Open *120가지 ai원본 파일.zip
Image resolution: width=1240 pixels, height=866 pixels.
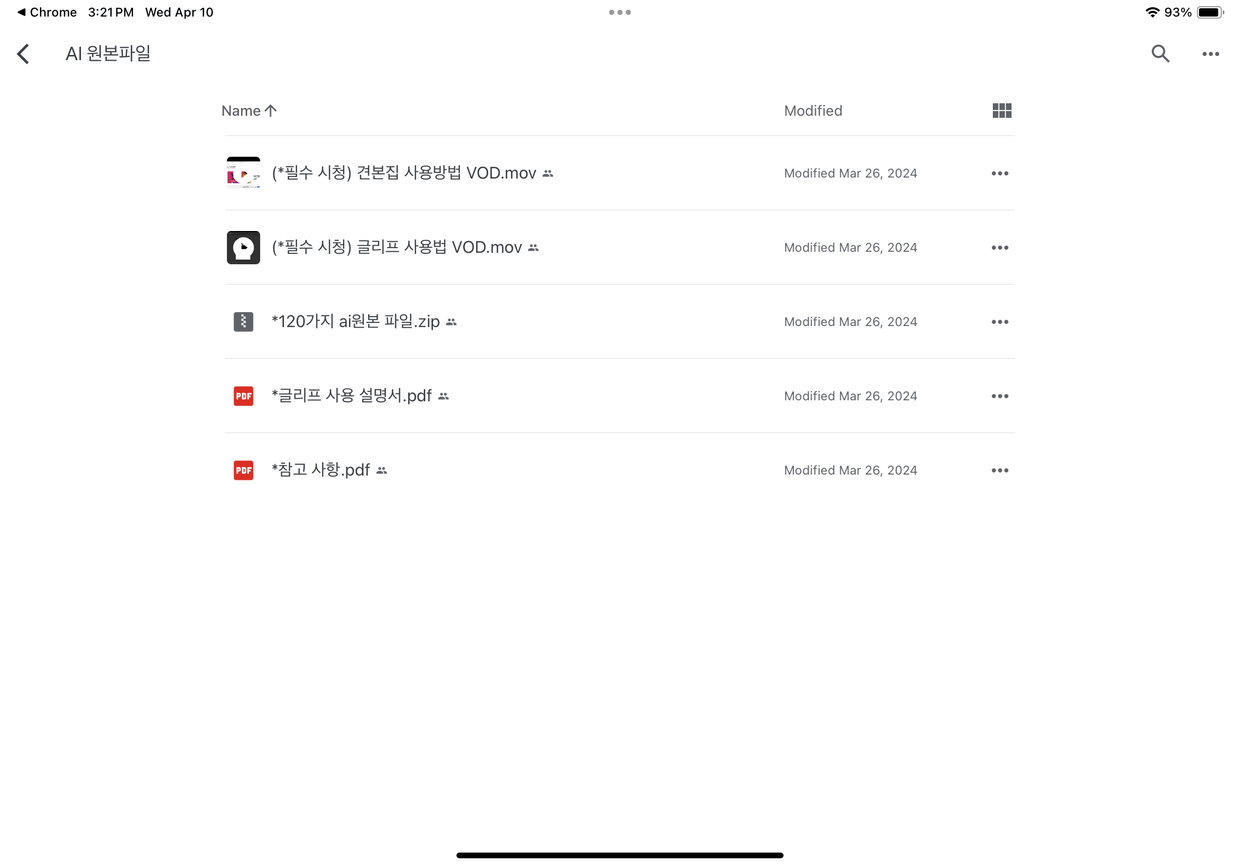tap(355, 322)
